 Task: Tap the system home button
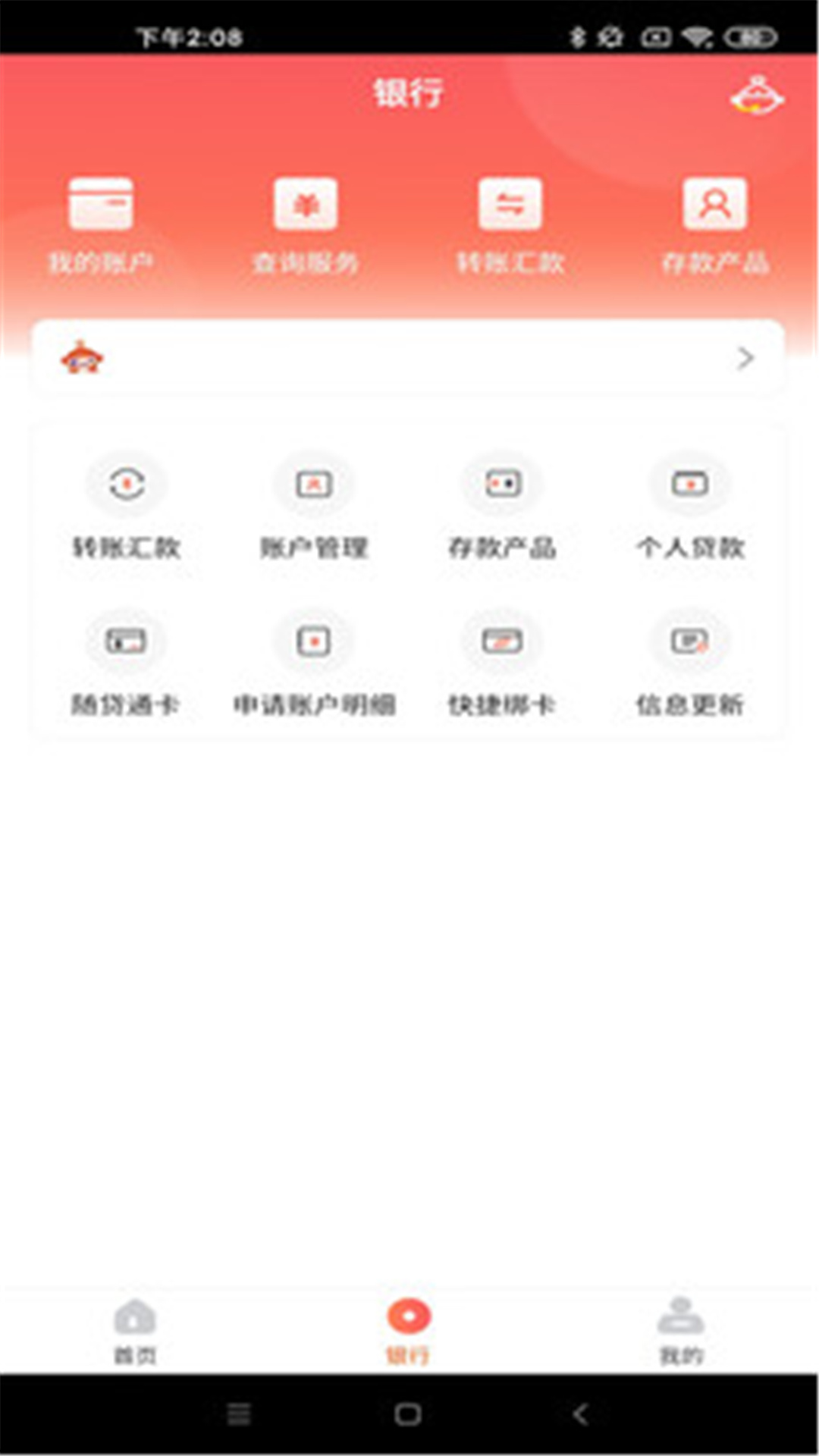pos(408,1414)
